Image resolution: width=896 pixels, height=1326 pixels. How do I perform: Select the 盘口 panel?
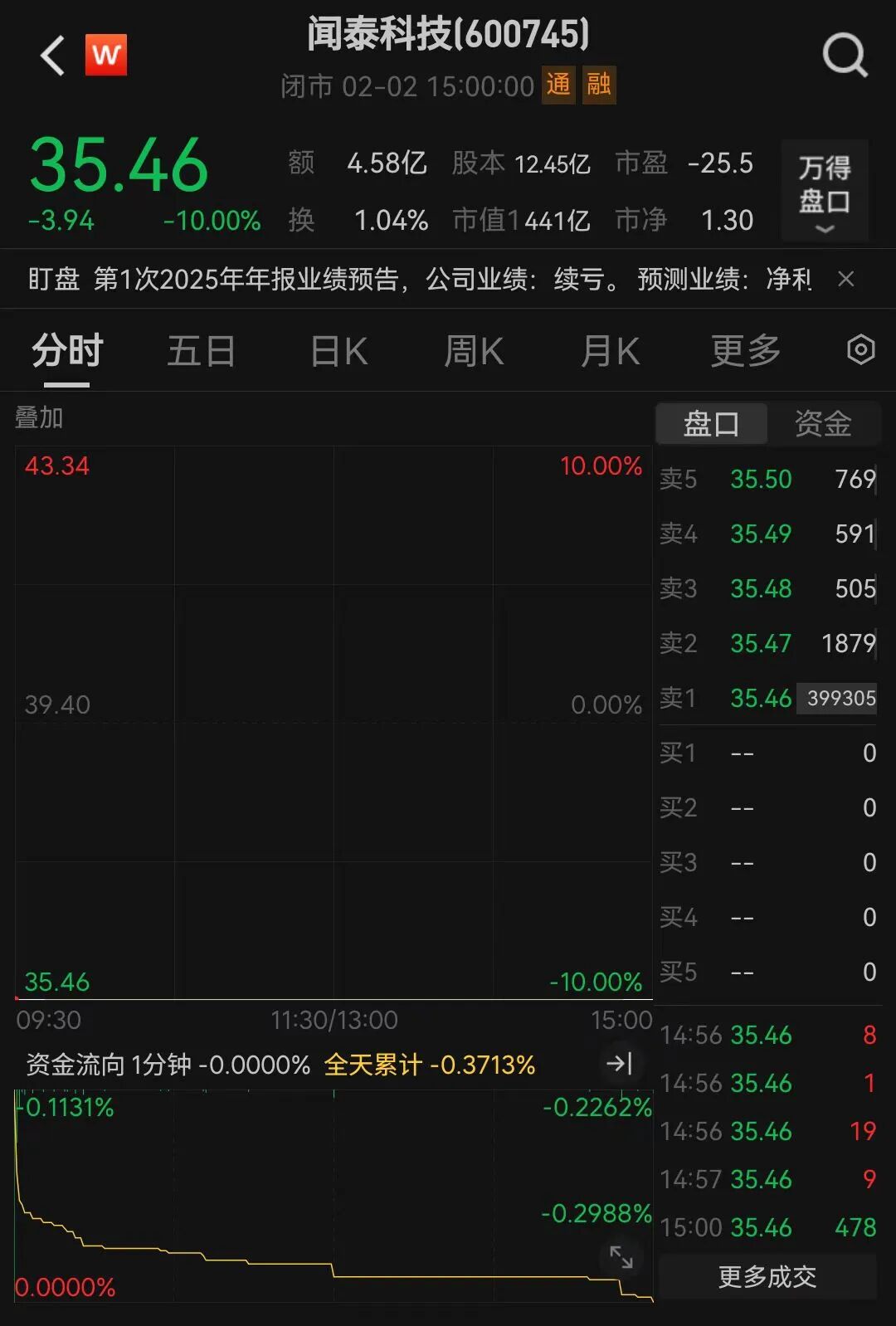(711, 424)
